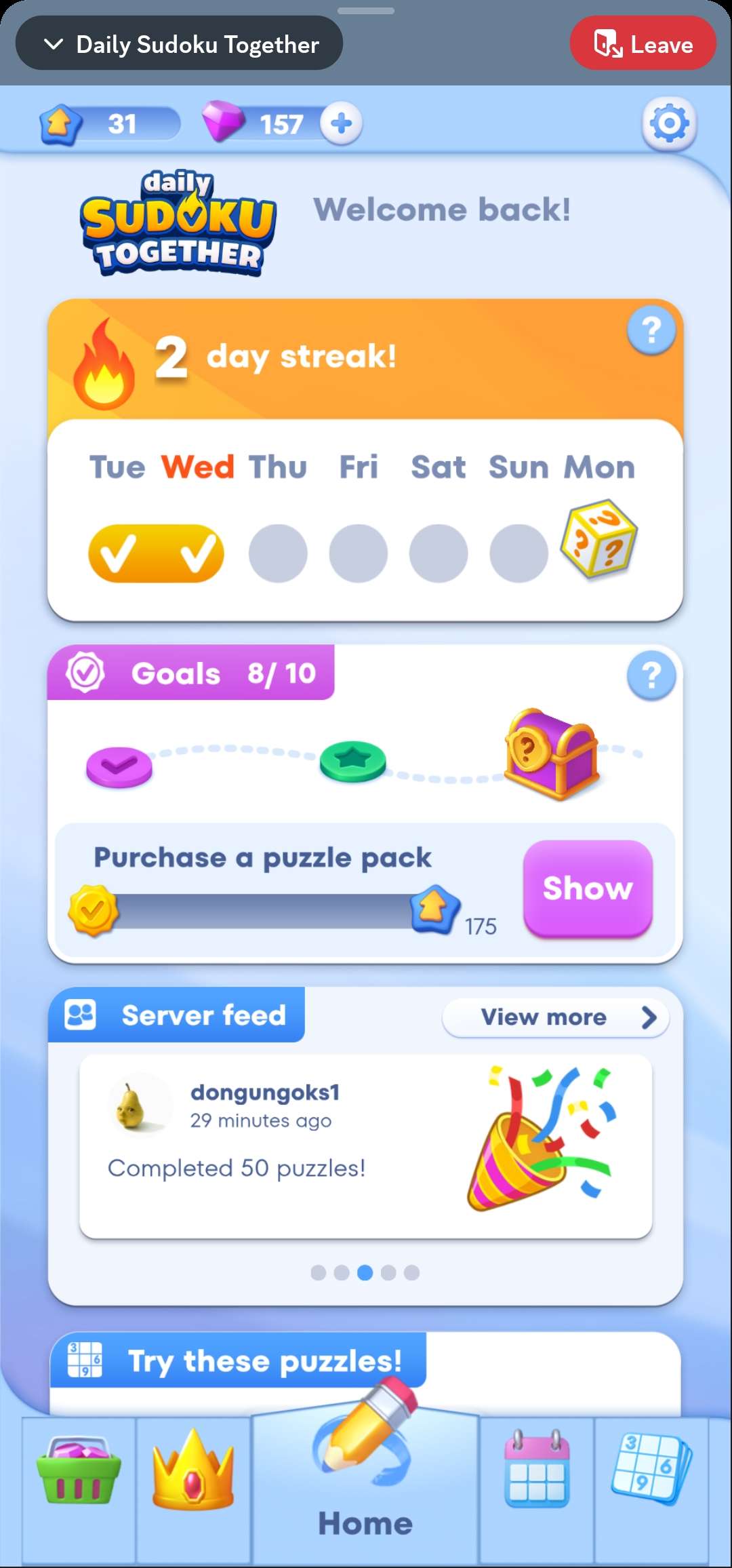Viewport: 732px width, 1568px height.
Task: Open View more in Server feed
Action: pyautogui.click(x=555, y=1017)
